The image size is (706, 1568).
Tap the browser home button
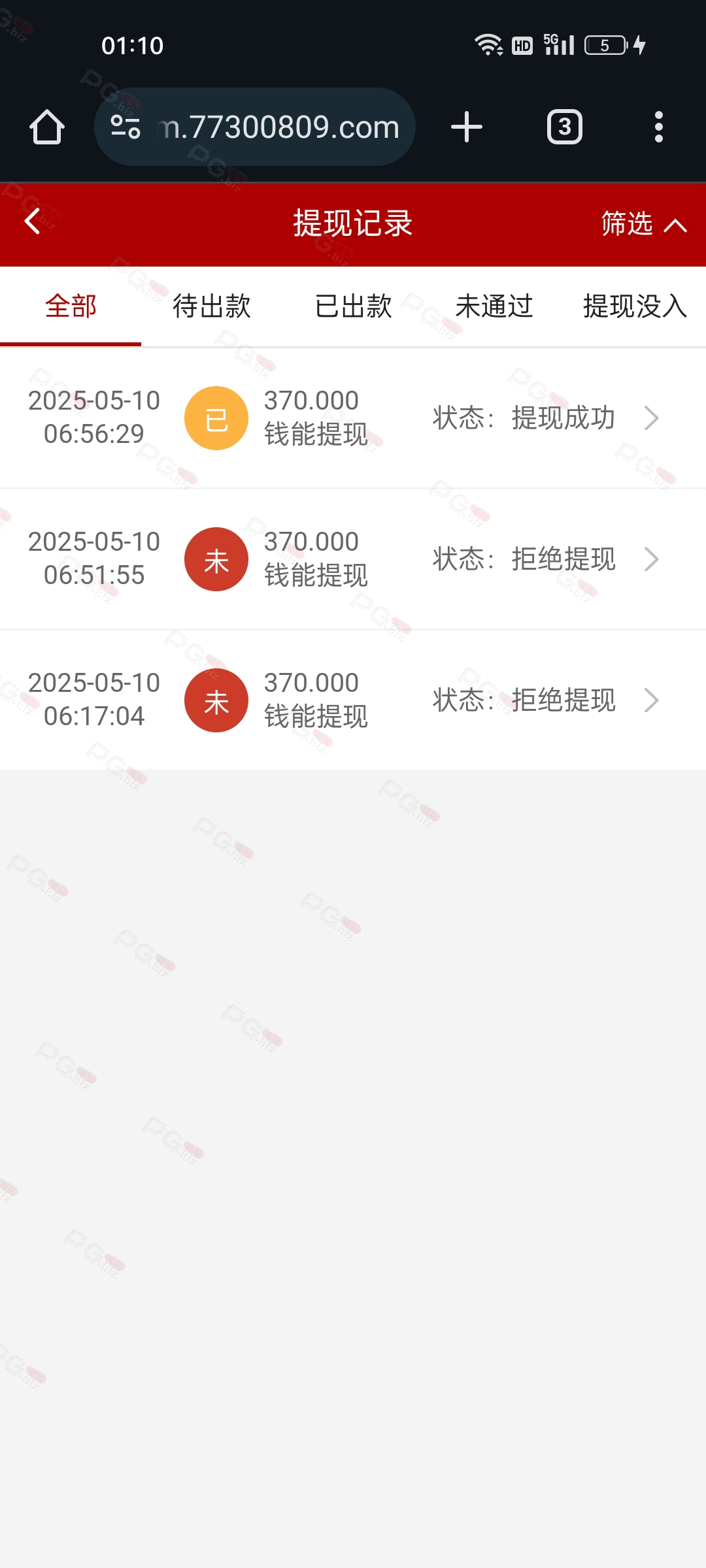coord(47,127)
